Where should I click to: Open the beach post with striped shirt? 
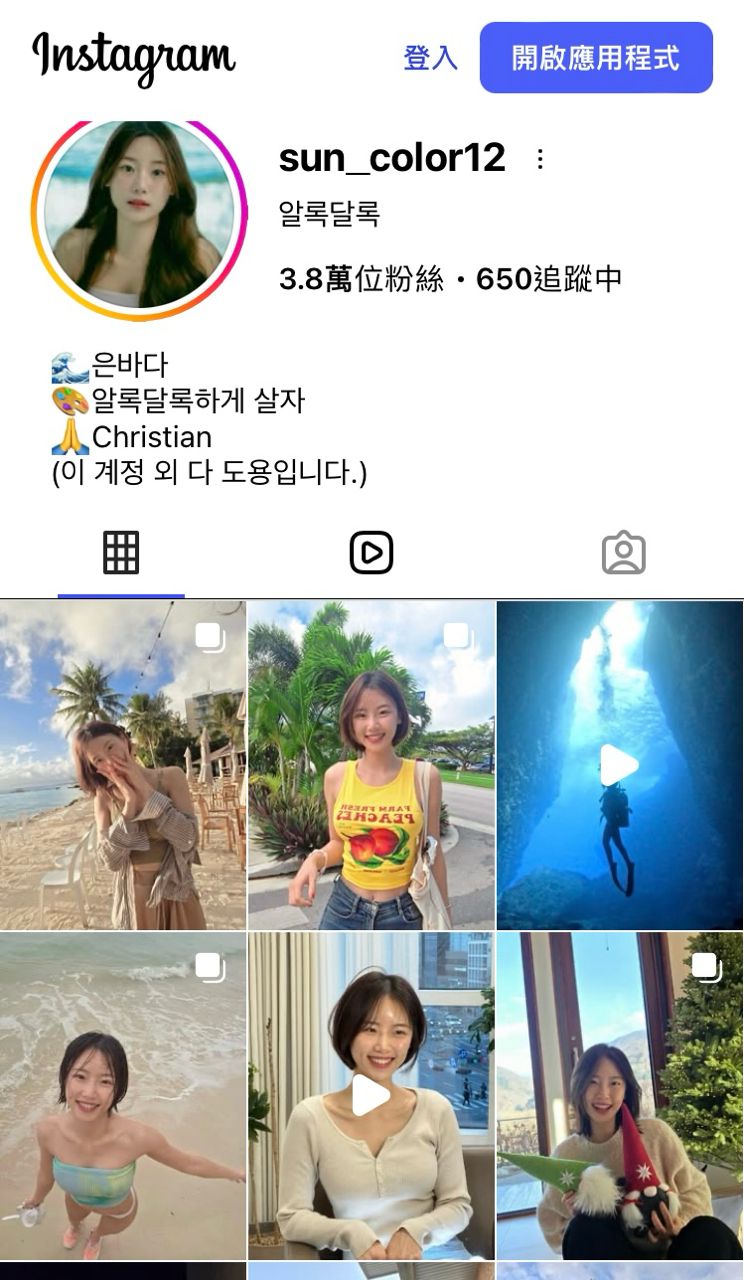click(x=123, y=766)
